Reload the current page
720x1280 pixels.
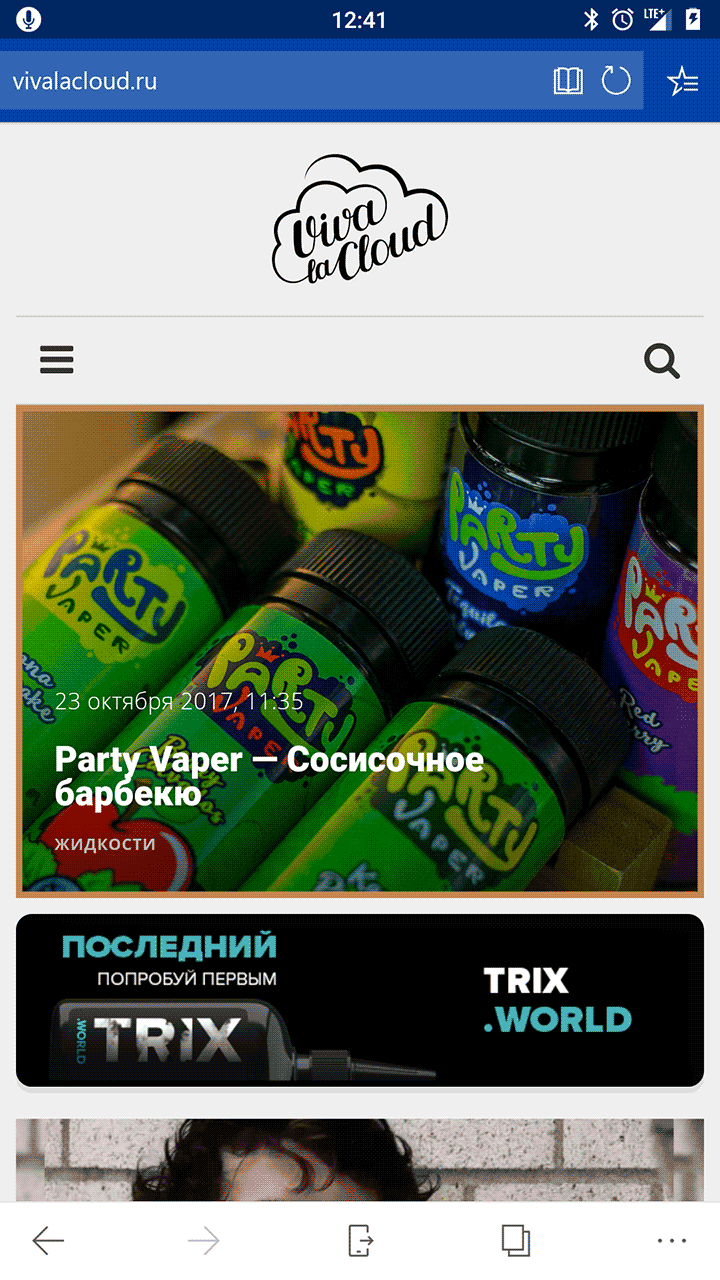coord(616,81)
